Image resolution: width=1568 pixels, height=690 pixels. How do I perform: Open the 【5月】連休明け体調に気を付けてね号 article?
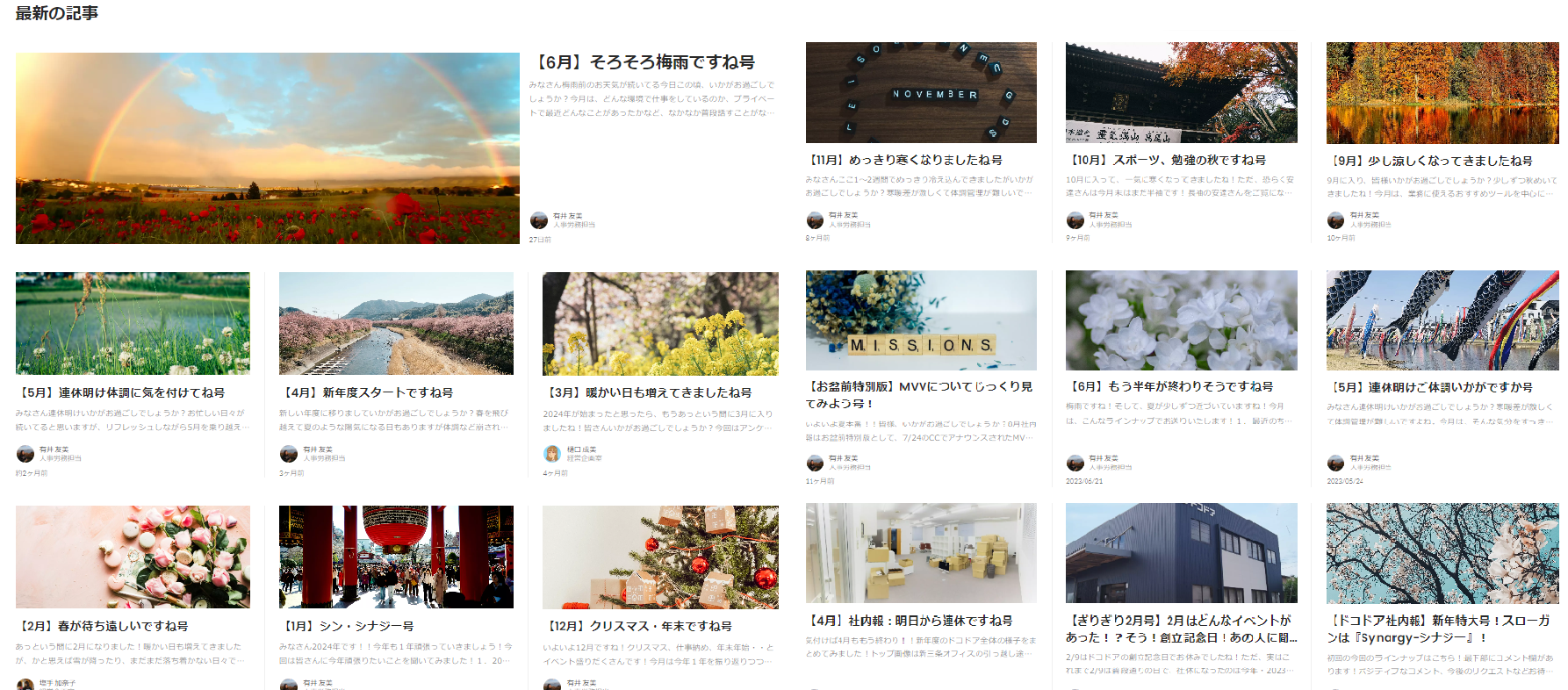click(123, 392)
